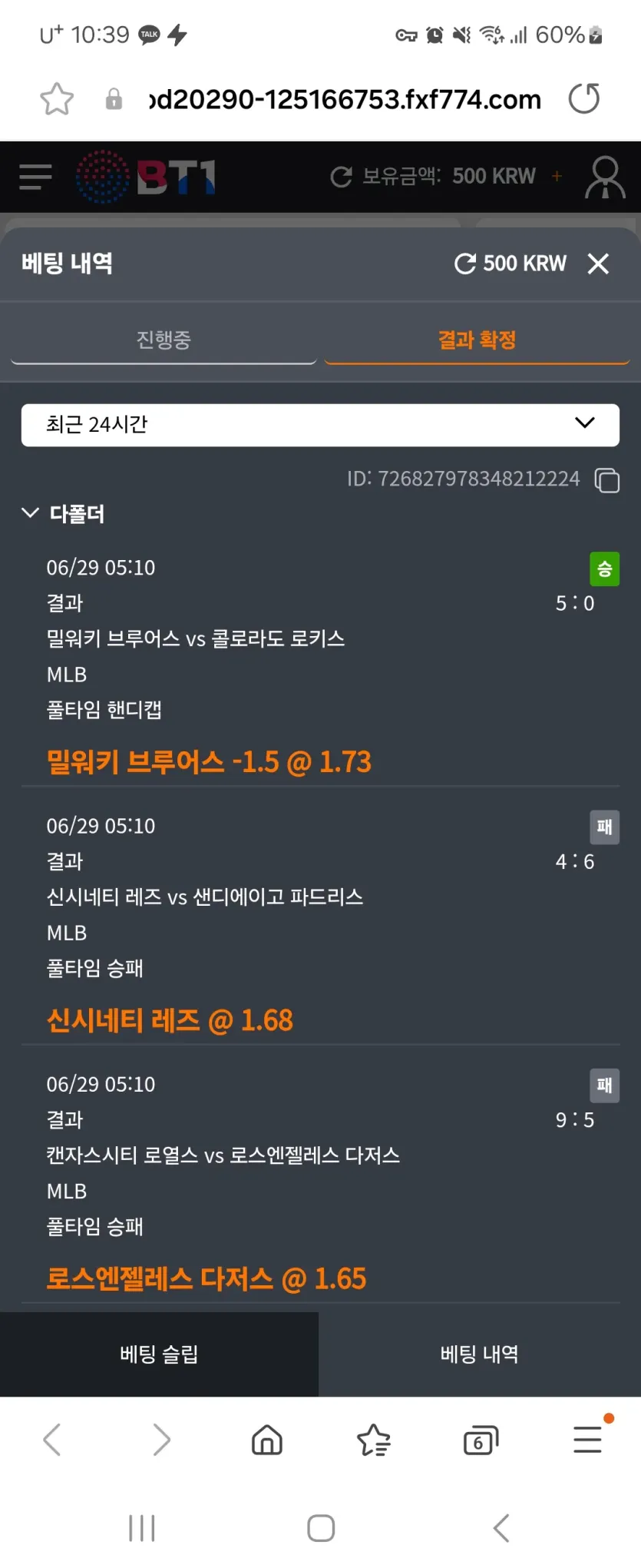The image size is (641, 1568).
Task: Go to the browser home page
Action: 267,1440
